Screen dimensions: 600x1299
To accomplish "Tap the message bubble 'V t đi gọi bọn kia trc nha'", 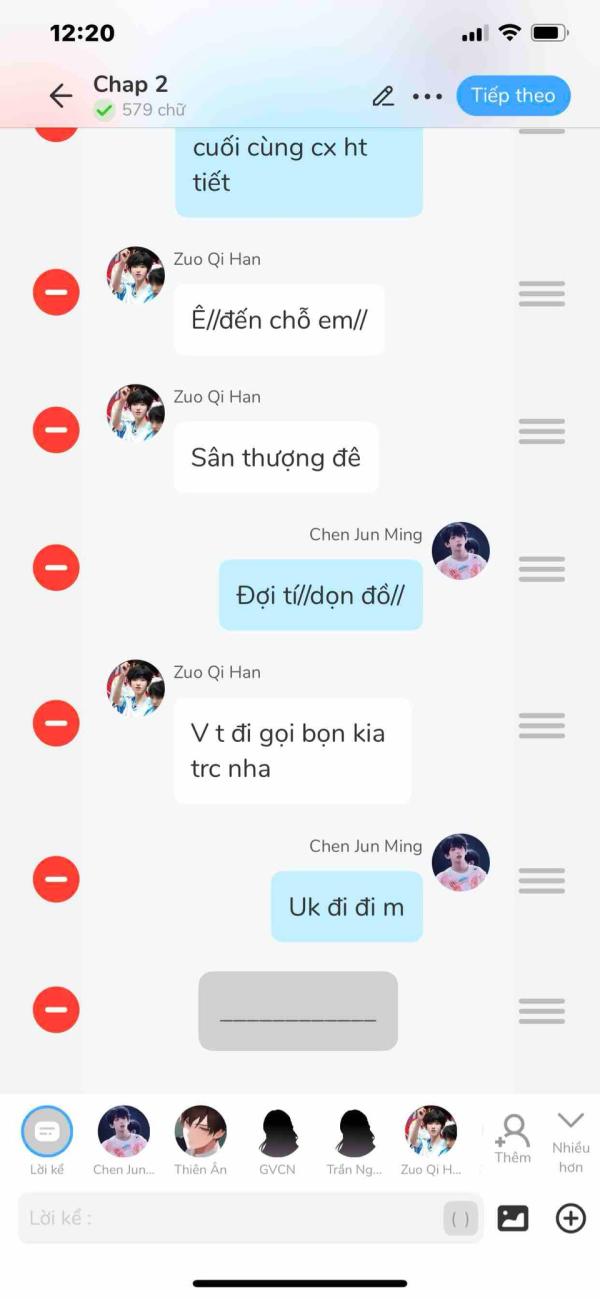I will [x=292, y=751].
